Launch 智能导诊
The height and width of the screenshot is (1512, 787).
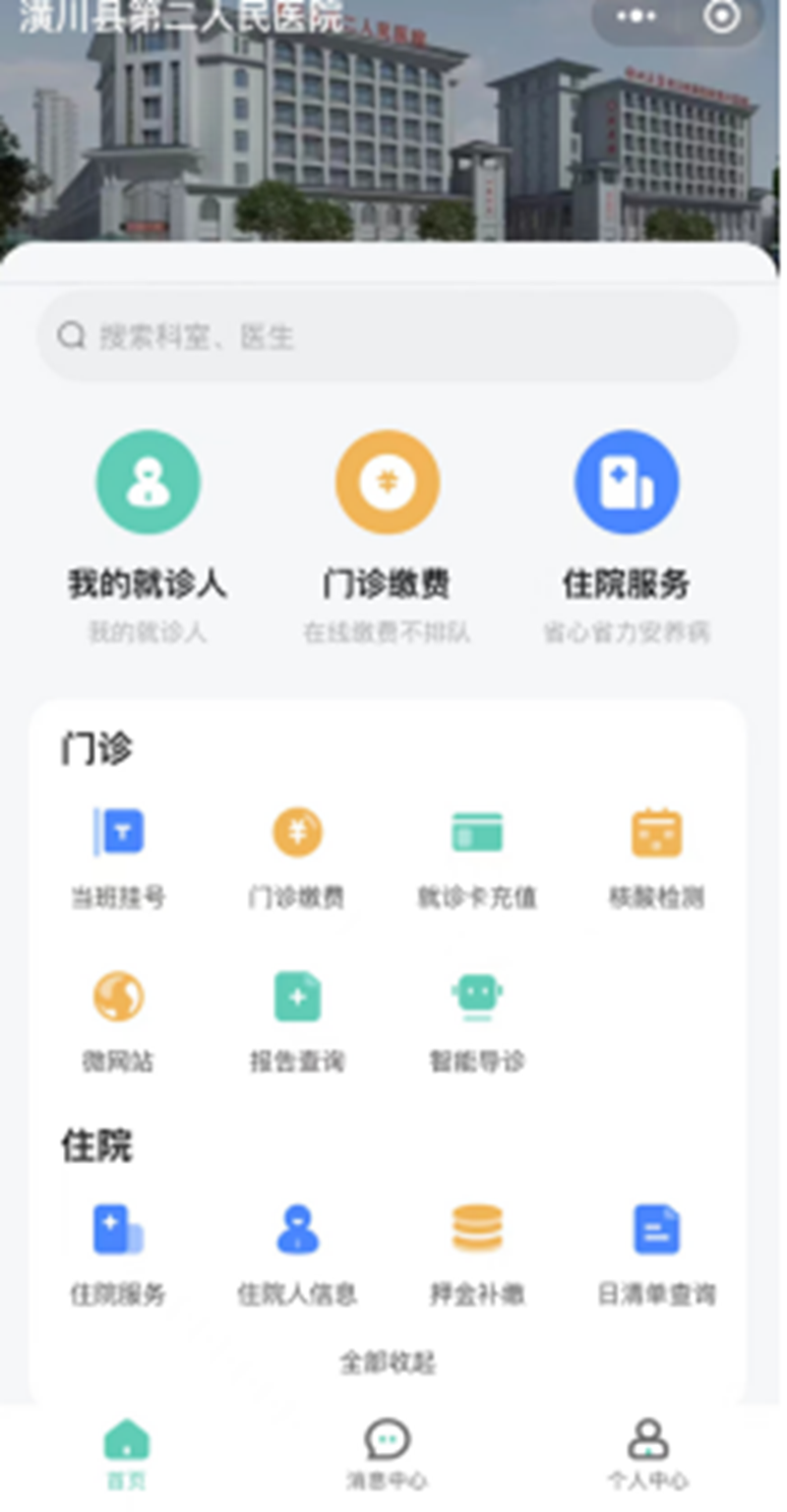coord(477,1019)
